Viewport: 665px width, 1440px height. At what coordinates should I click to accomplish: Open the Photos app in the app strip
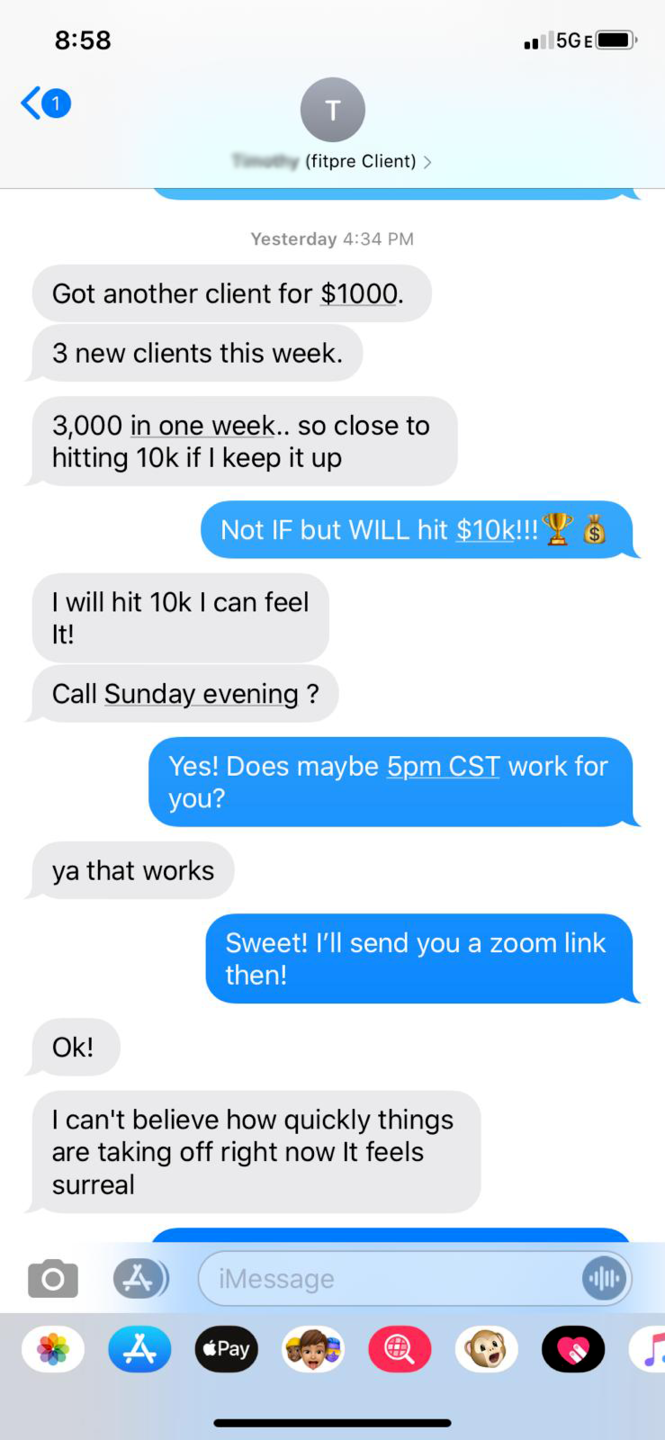tap(53, 1350)
